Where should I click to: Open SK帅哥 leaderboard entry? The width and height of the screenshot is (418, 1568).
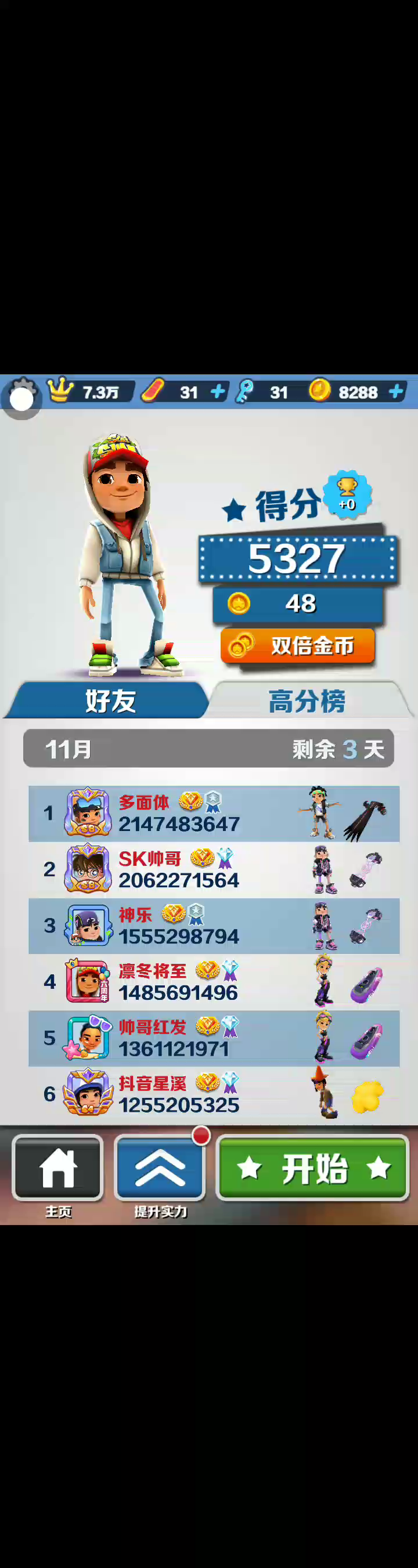point(213,869)
